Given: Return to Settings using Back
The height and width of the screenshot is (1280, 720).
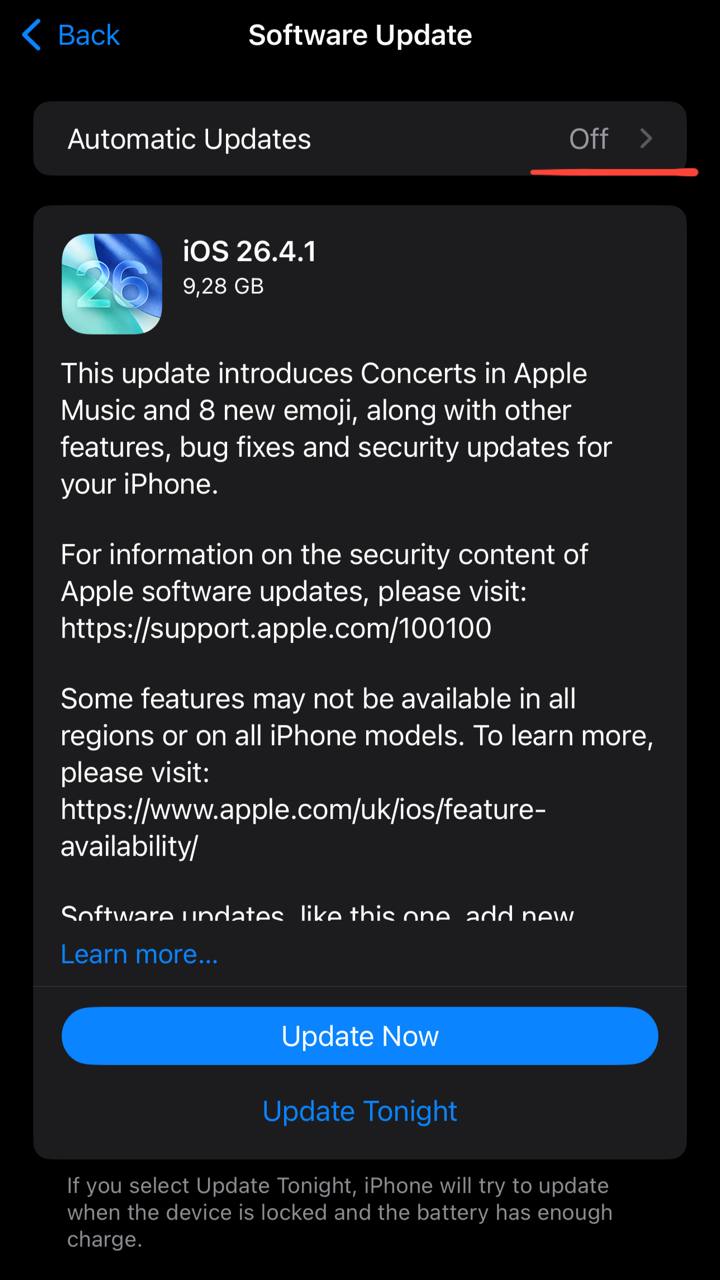Looking at the screenshot, I should point(70,35).
